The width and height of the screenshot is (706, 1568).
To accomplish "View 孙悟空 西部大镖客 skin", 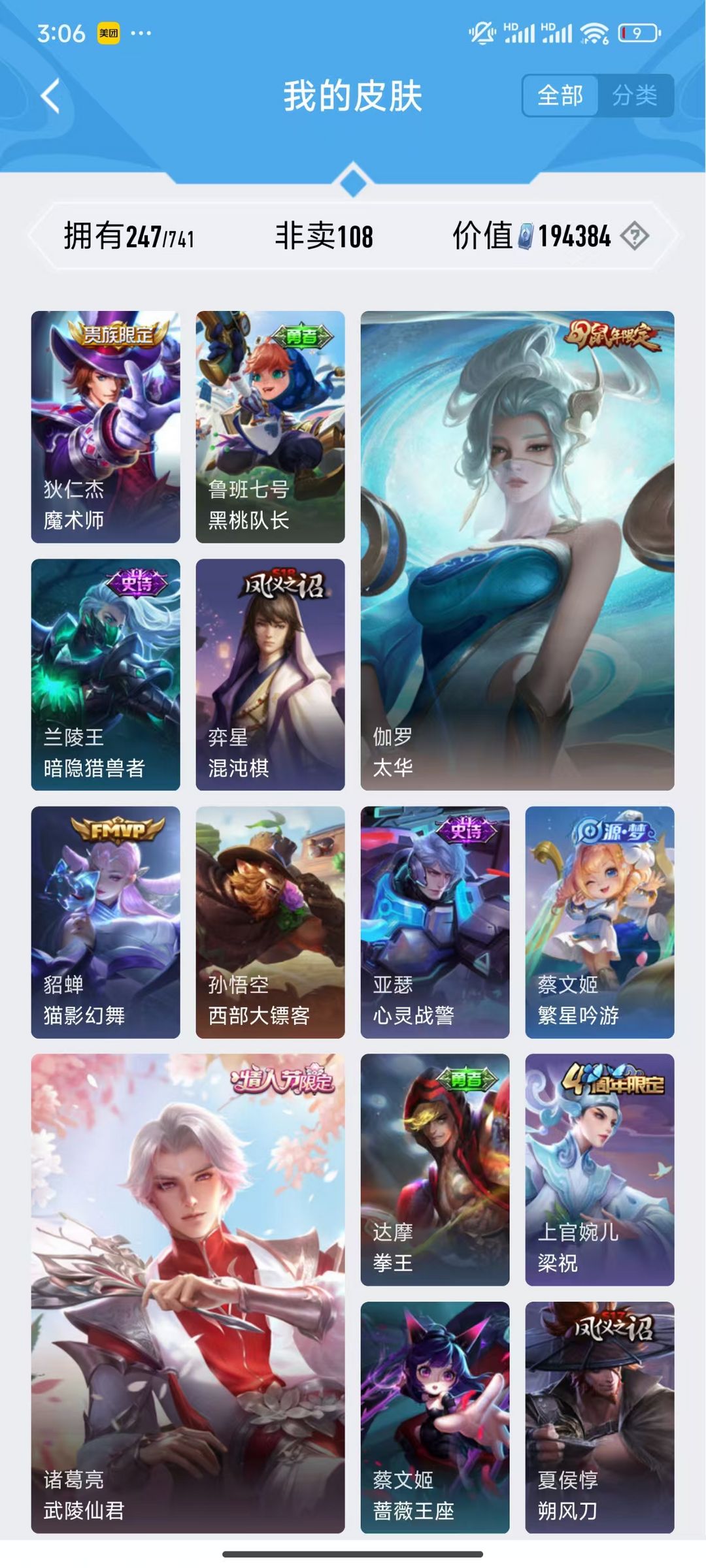I will [270, 922].
